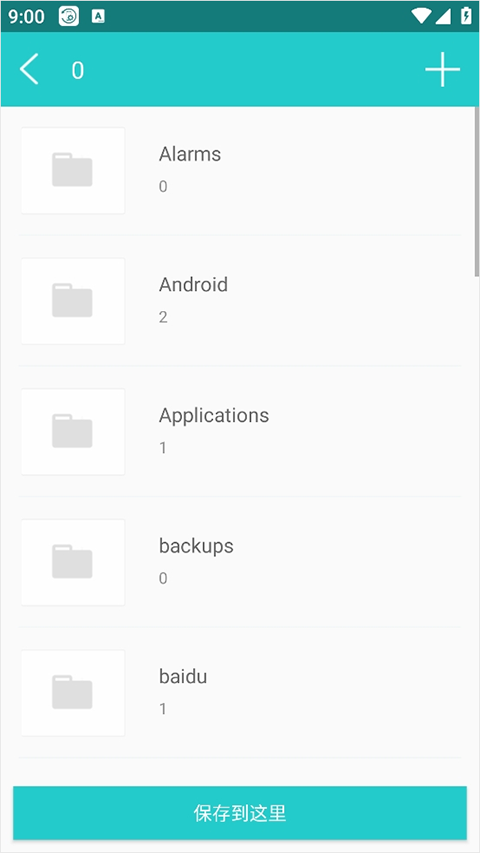Open the Alarms folder

pos(240,171)
